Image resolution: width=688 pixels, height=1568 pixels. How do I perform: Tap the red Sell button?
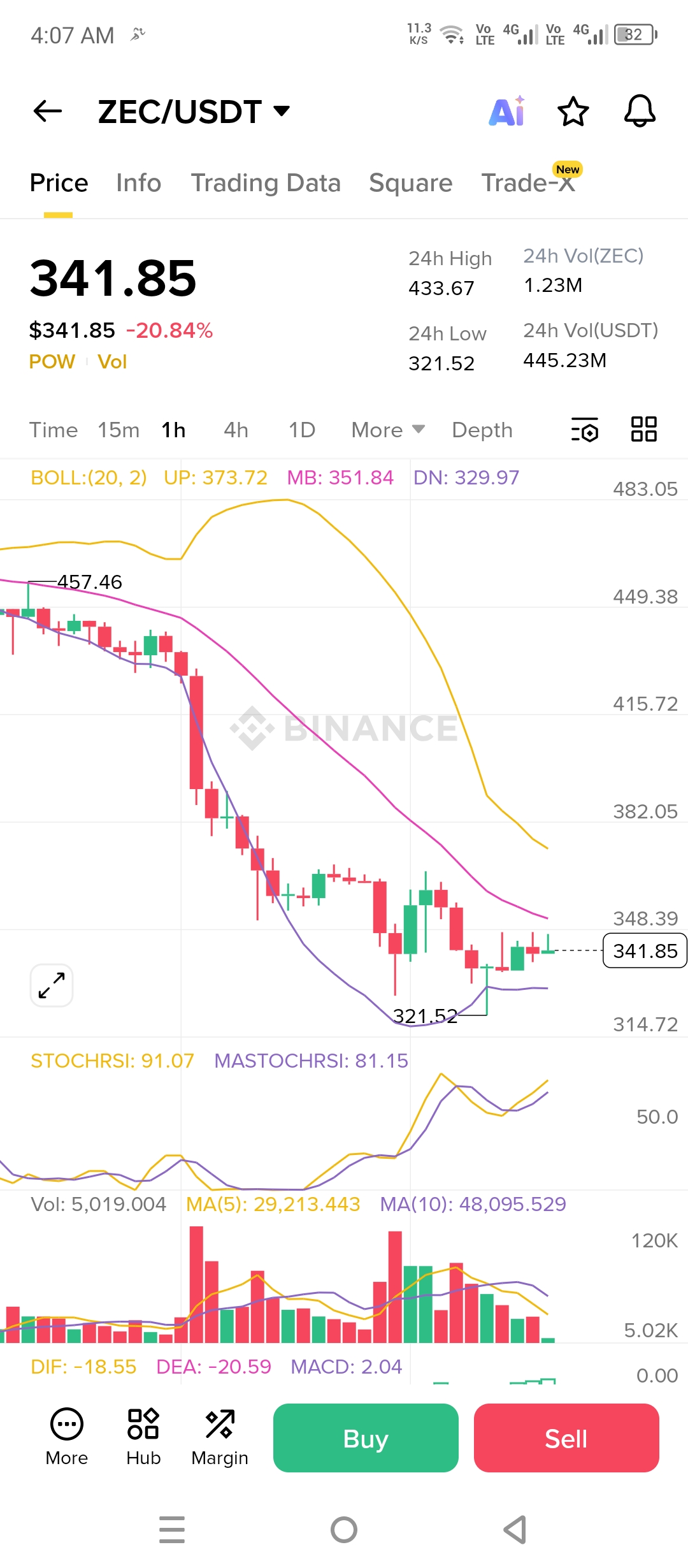[566, 1438]
